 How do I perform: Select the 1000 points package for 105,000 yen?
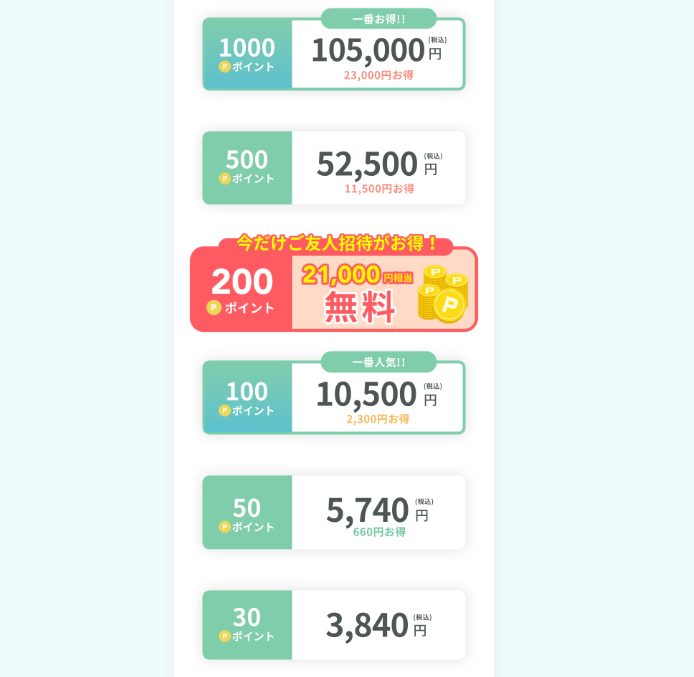coord(334,54)
